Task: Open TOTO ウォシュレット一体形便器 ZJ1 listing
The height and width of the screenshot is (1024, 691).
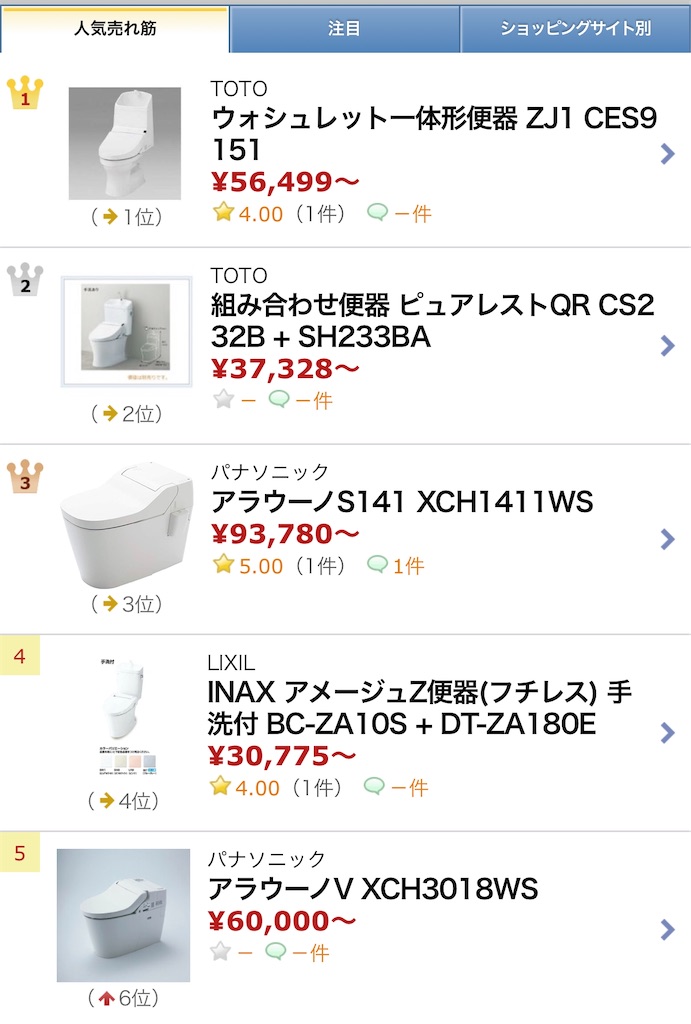Action: (434, 134)
